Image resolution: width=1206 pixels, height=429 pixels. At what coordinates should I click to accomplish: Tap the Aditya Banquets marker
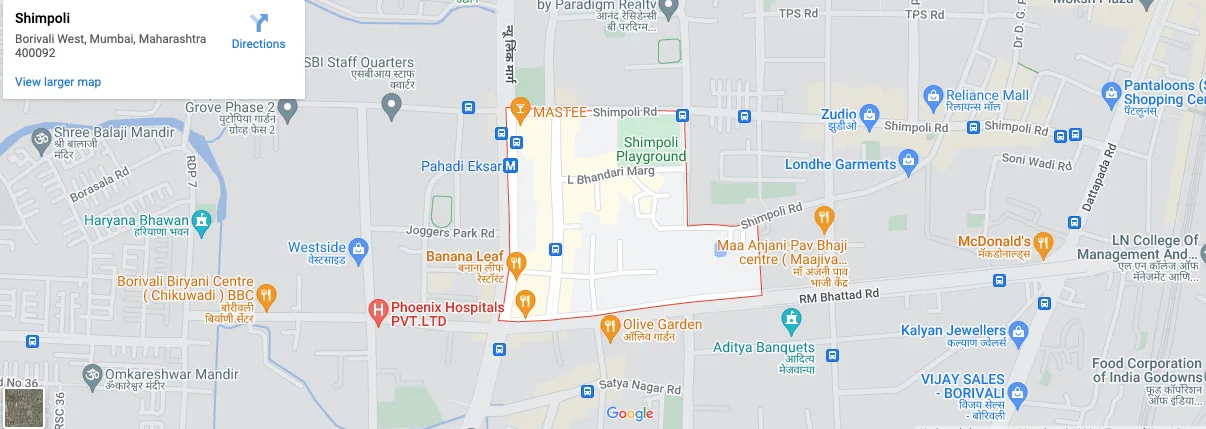click(791, 320)
